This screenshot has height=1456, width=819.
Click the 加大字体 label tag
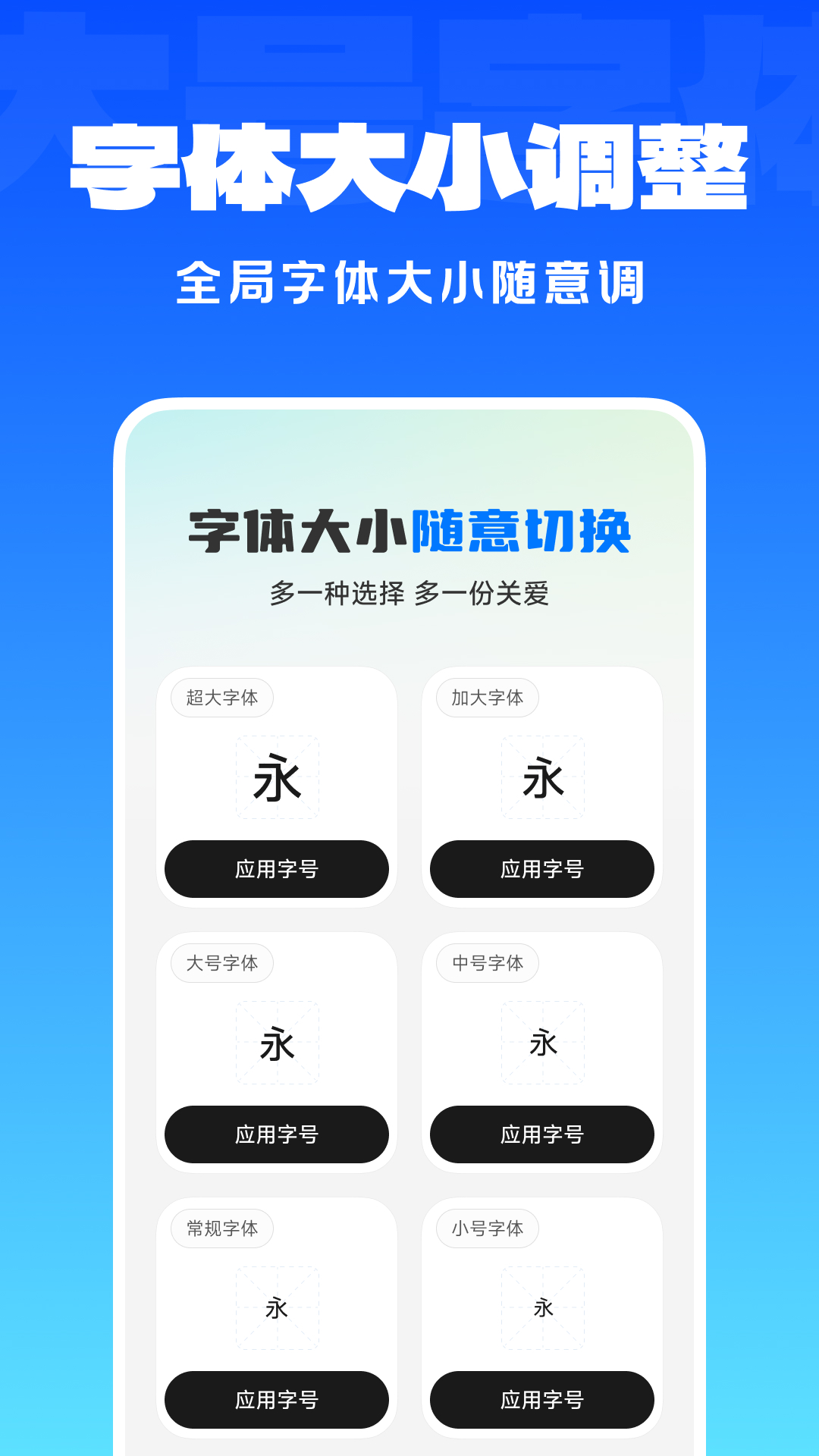[487, 698]
